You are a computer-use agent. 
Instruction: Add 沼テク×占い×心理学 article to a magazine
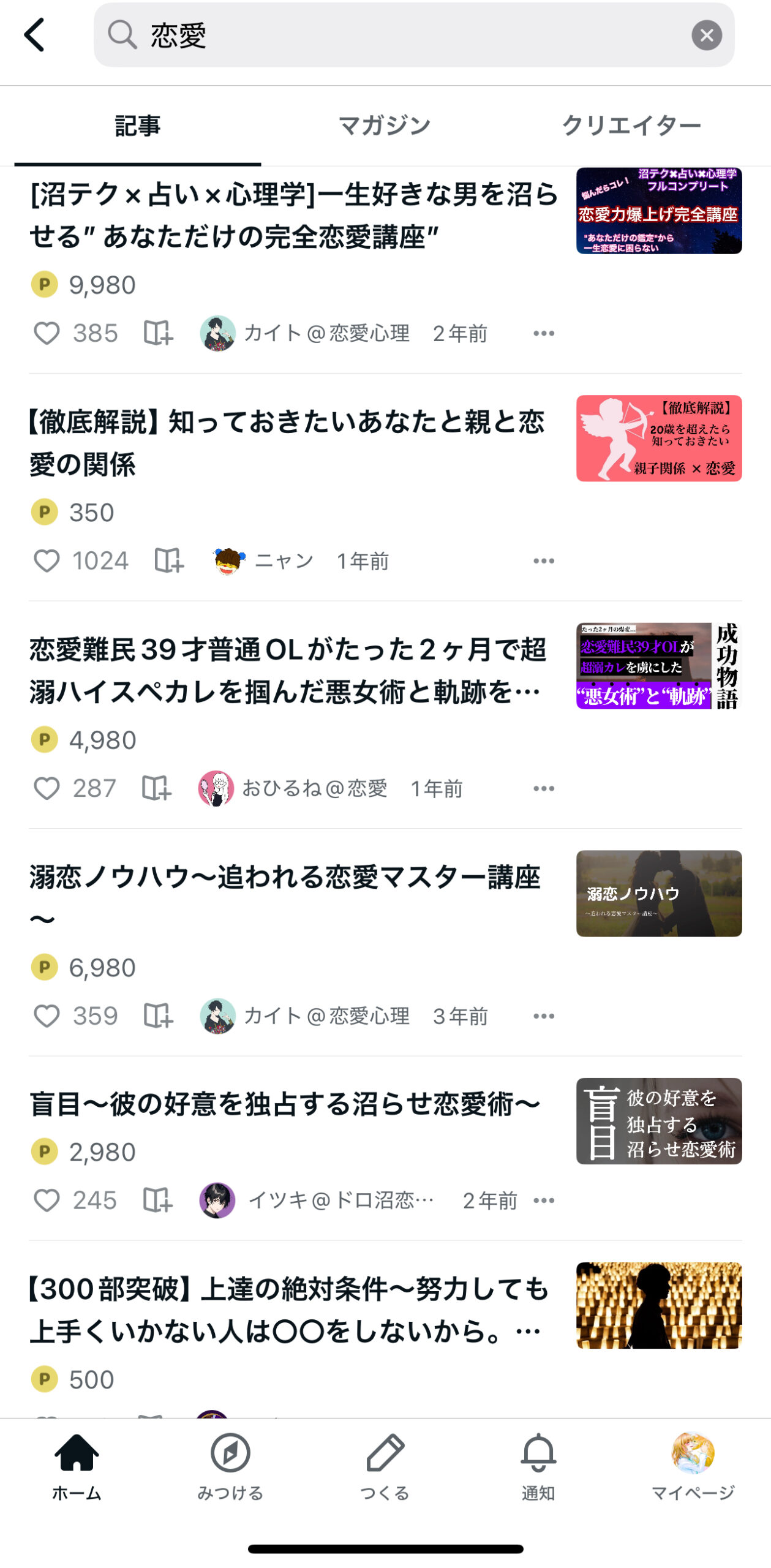158,333
